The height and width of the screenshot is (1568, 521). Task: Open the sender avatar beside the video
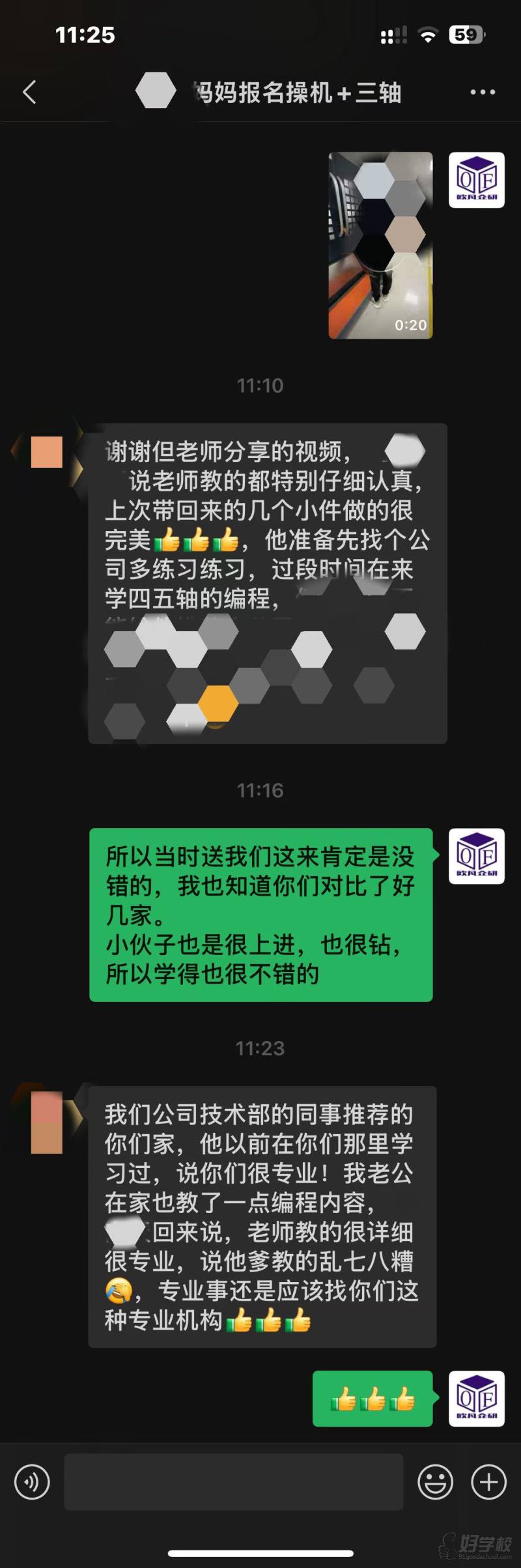477,180
